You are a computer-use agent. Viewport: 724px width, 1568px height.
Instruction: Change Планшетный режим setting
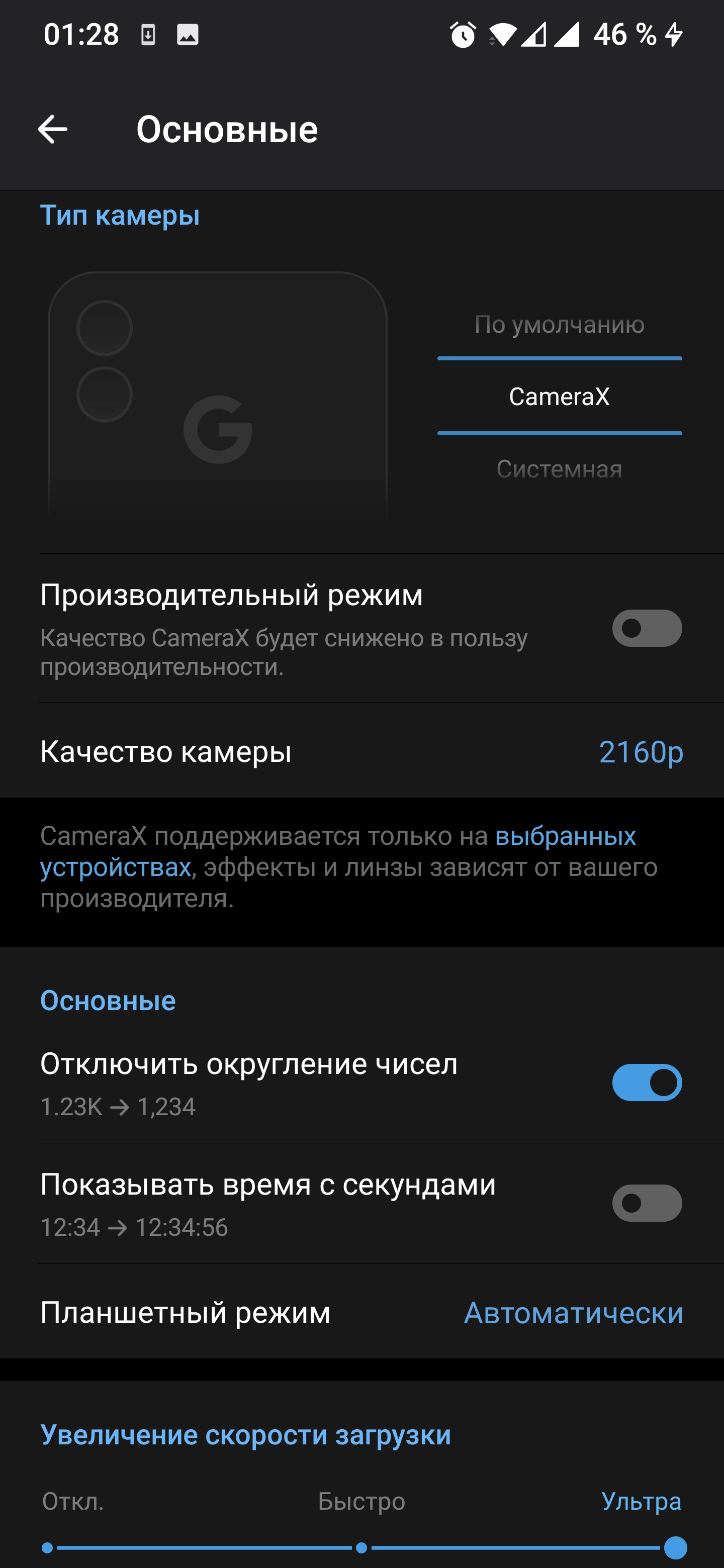[x=361, y=1312]
